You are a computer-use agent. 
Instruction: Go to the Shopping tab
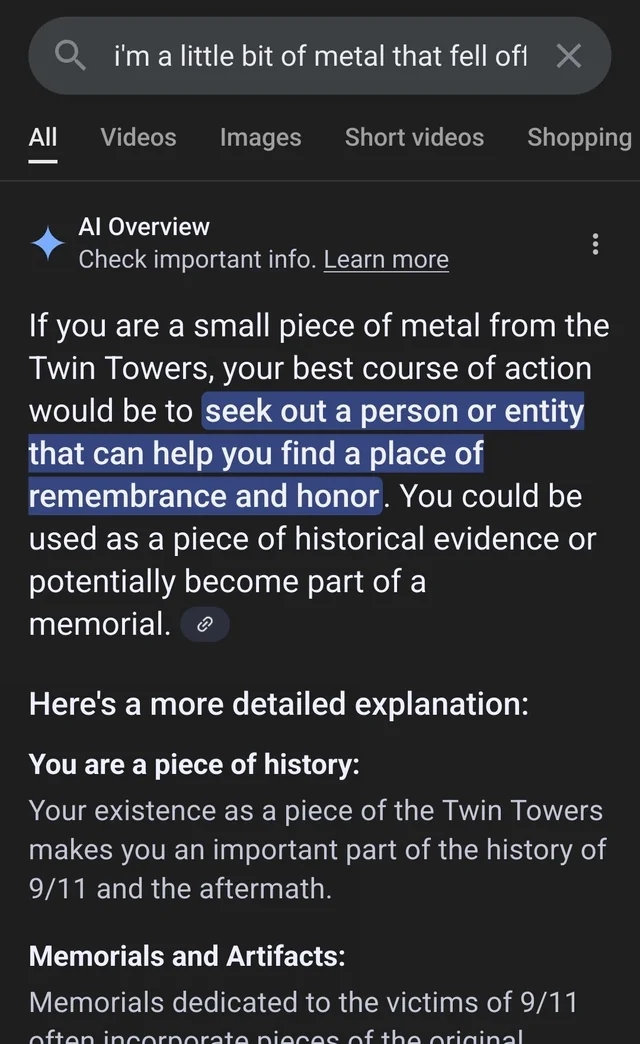point(579,137)
